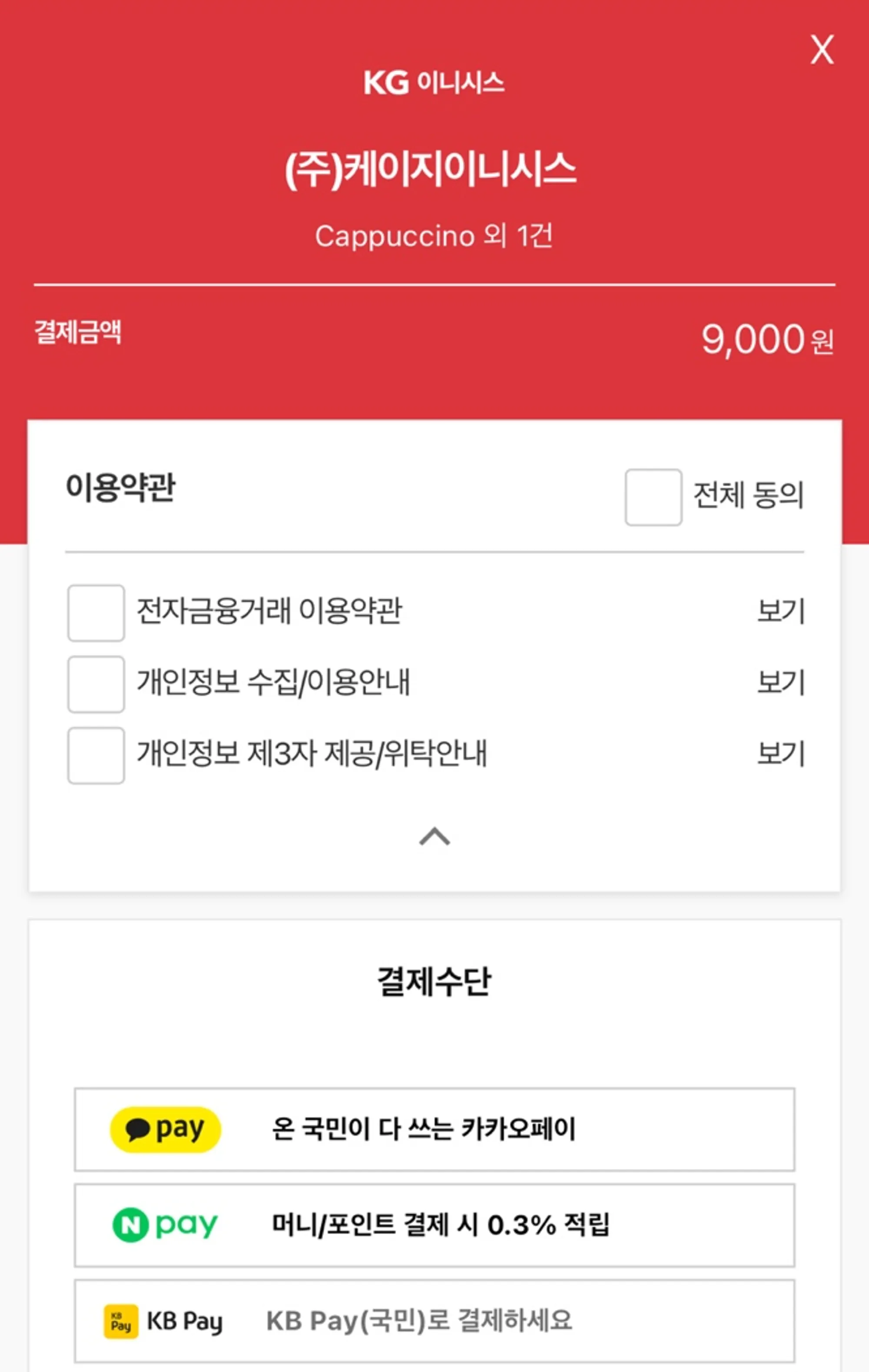Agree to 전자금융거래 이용약관

pos(96,612)
